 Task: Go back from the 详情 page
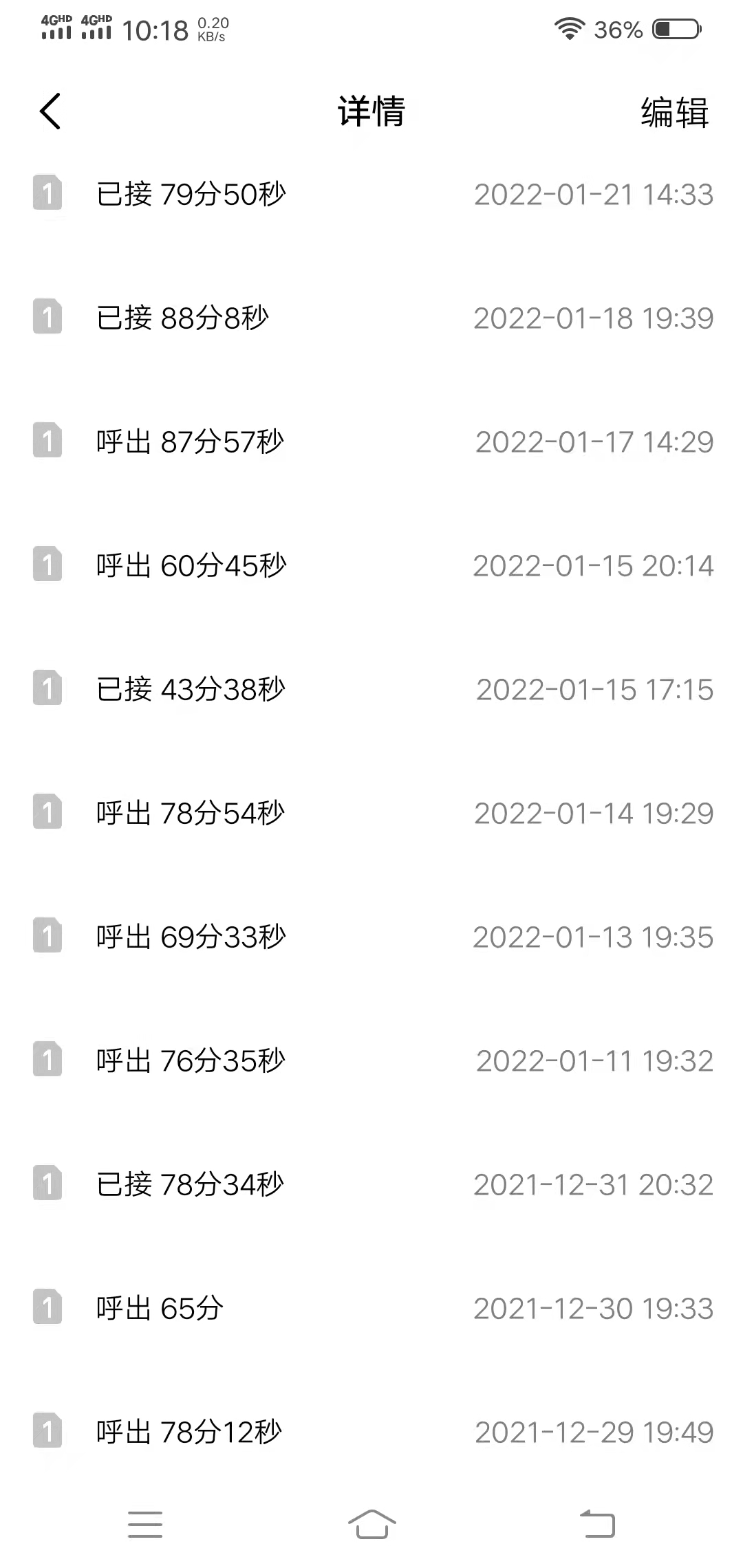point(50,111)
